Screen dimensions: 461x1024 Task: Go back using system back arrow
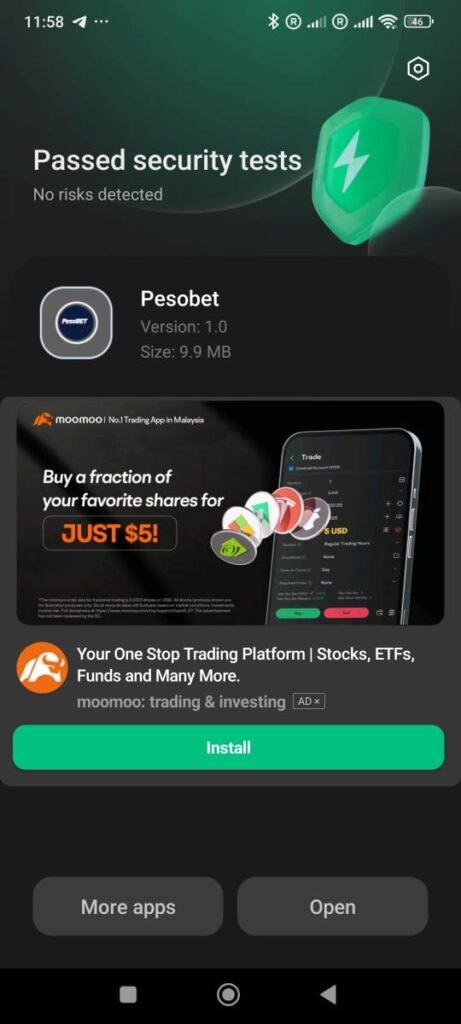click(x=328, y=995)
